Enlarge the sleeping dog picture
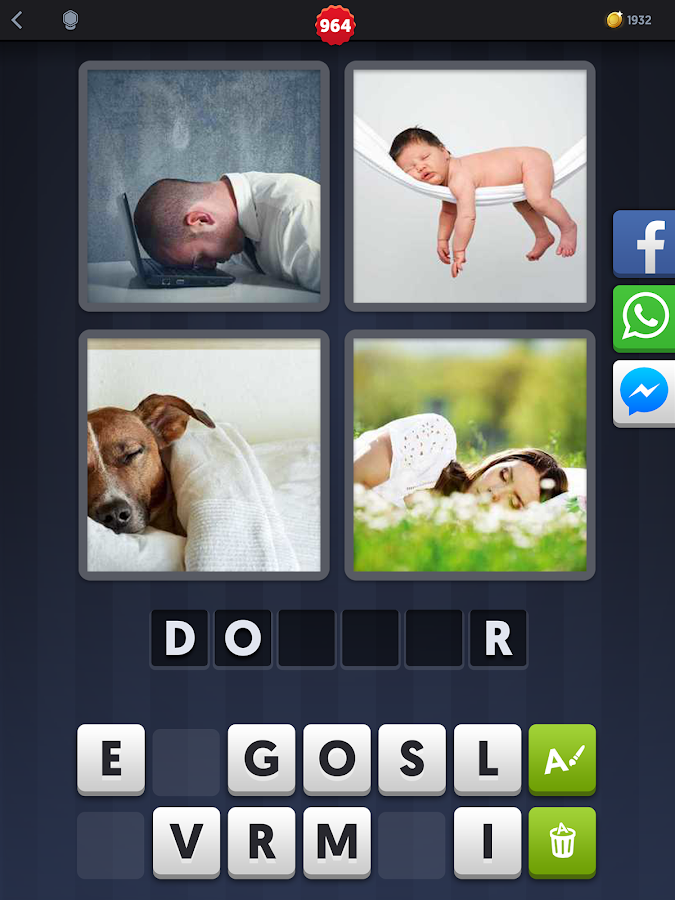 click(204, 455)
